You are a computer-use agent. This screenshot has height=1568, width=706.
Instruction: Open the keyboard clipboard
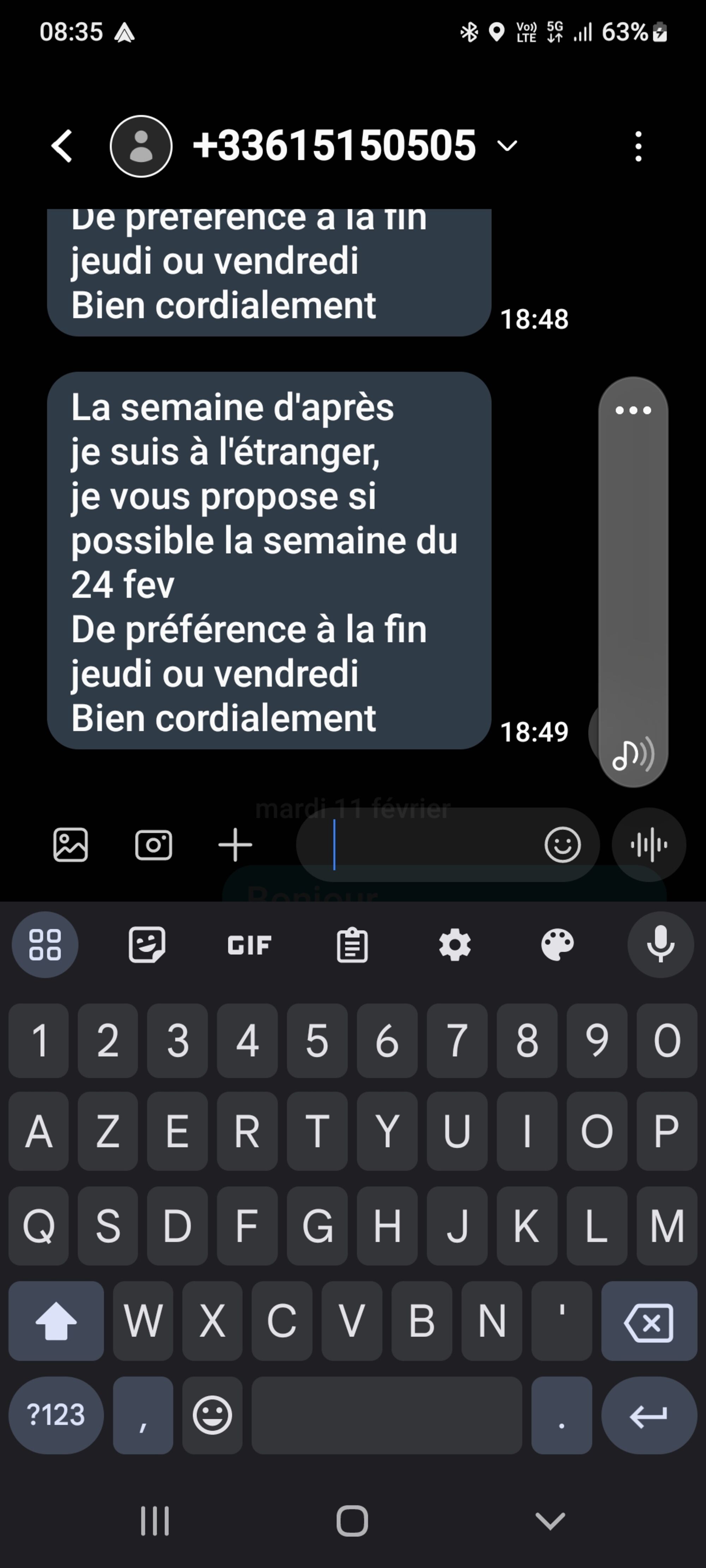(352, 945)
